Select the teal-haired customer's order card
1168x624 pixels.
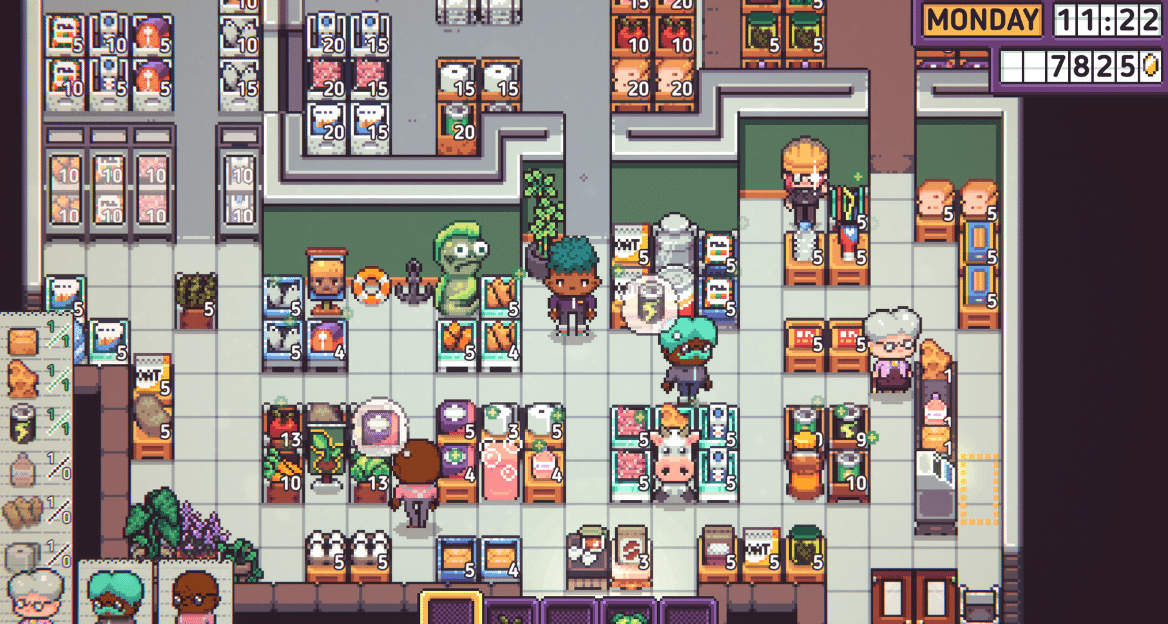click(113, 593)
